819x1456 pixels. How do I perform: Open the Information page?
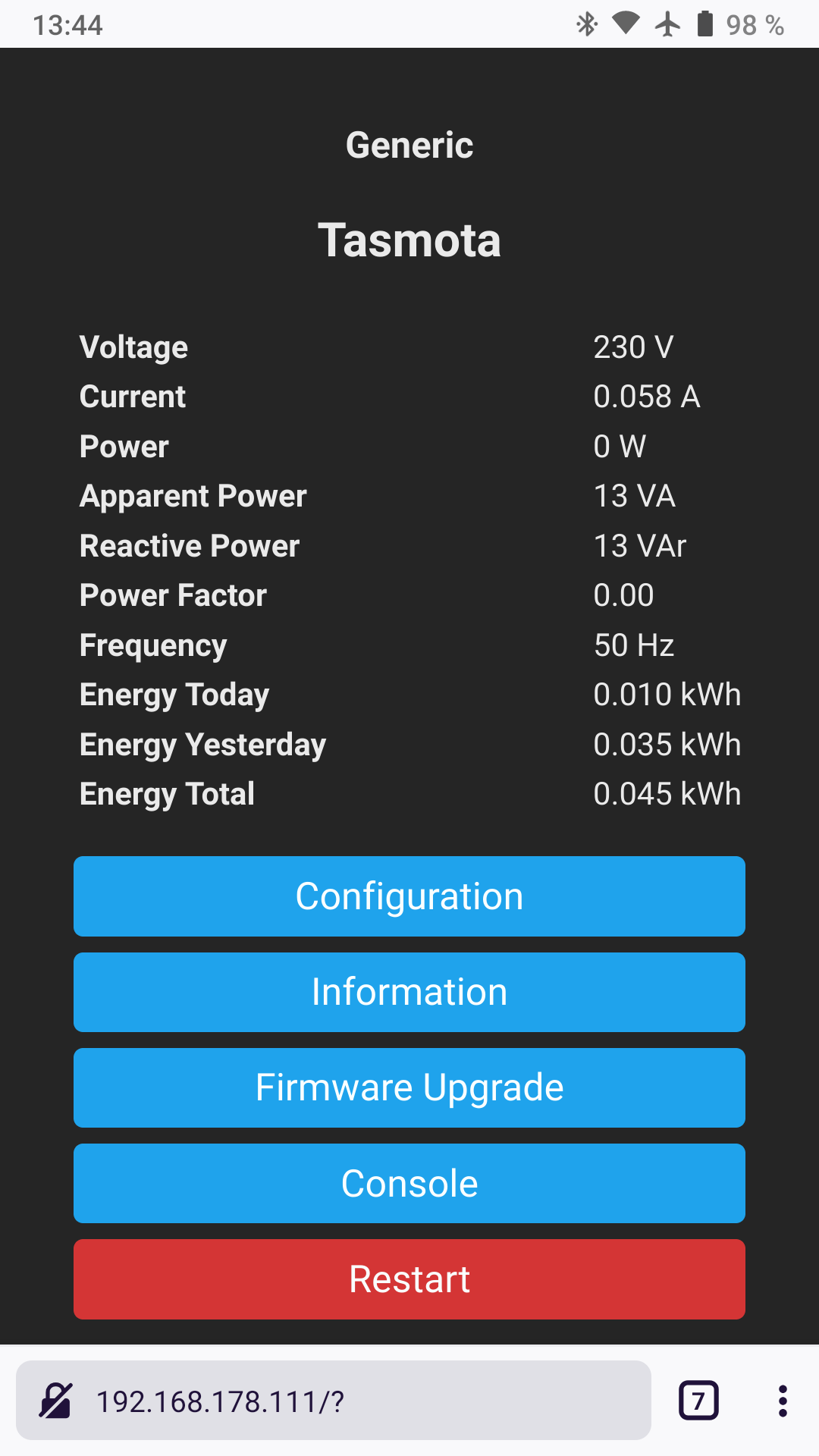[x=409, y=992]
